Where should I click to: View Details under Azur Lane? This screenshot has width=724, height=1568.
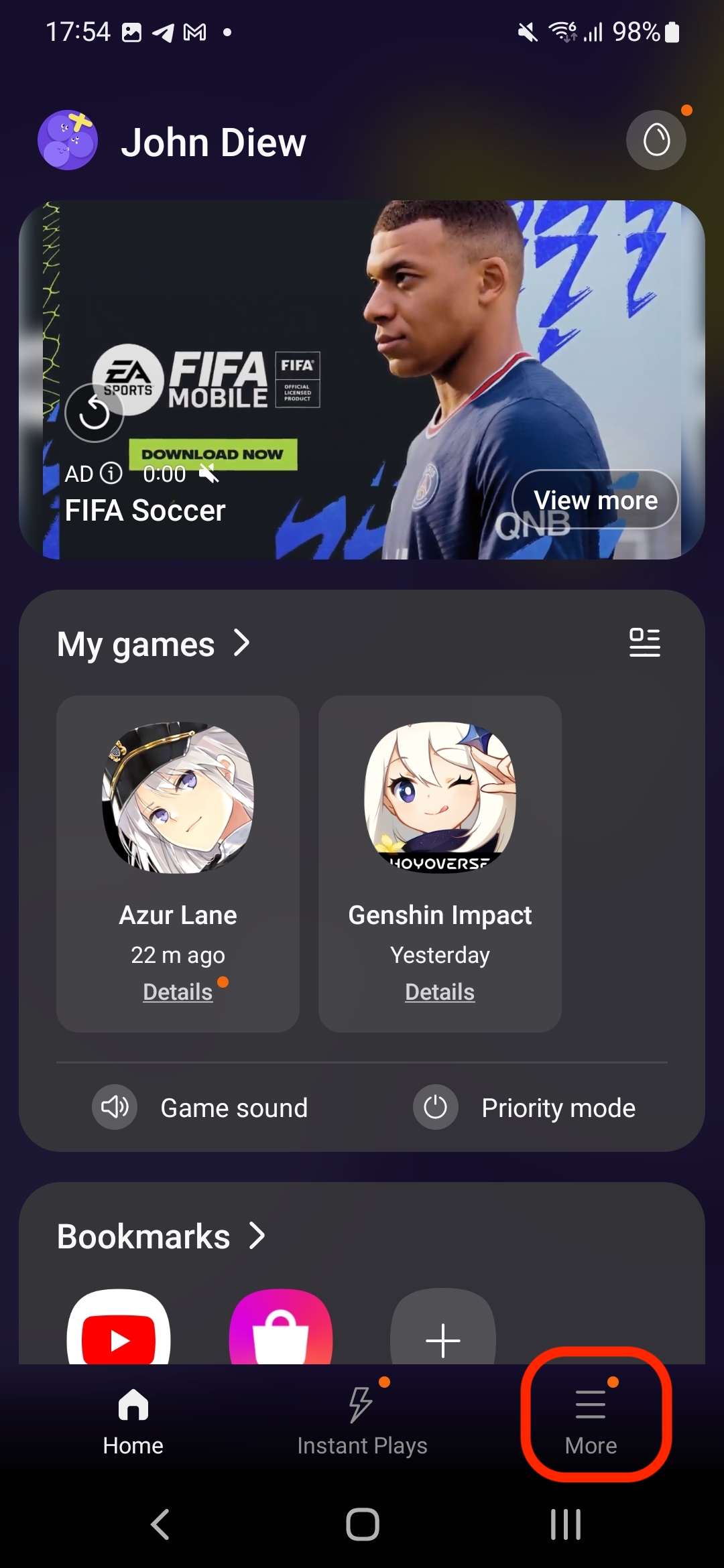(178, 992)
